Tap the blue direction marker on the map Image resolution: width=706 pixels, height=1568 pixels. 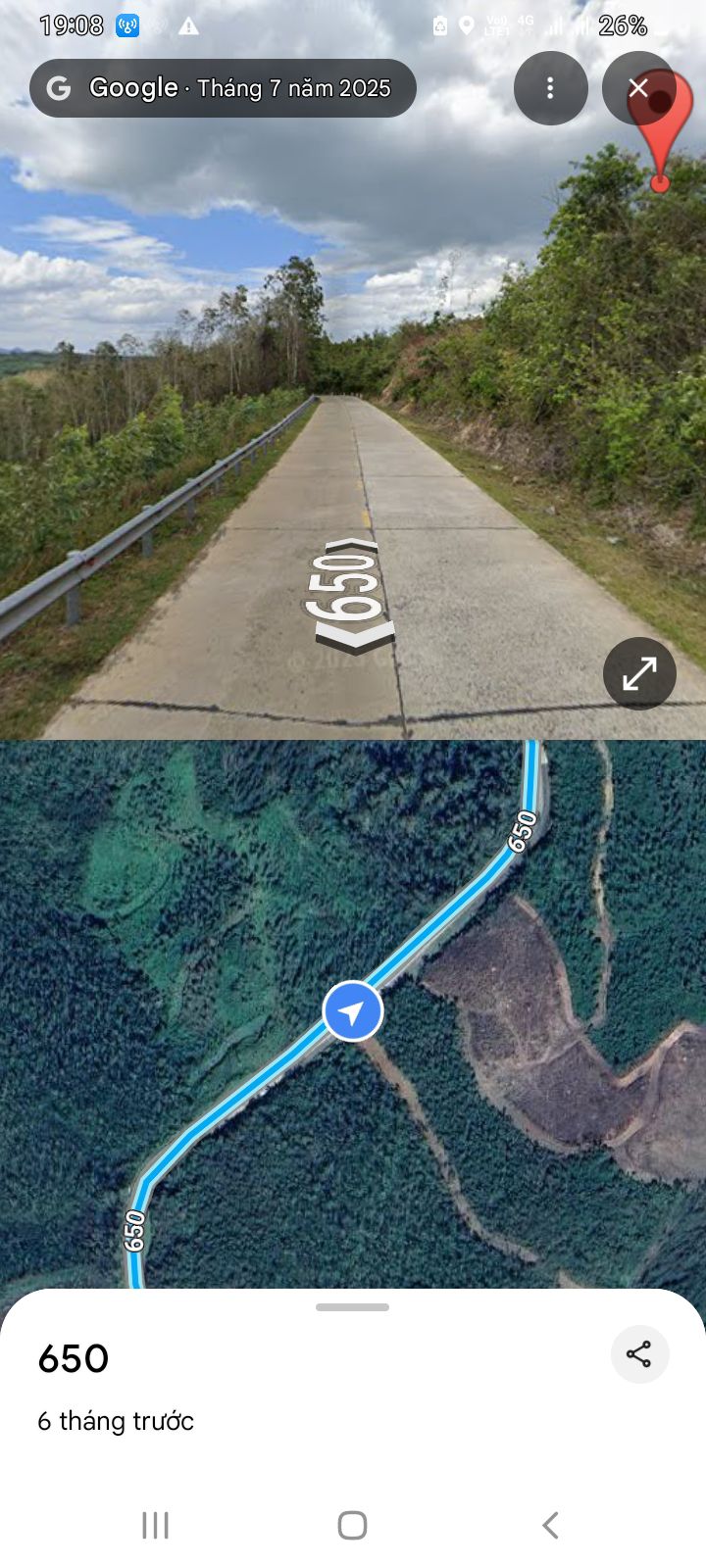(353, 1010)
